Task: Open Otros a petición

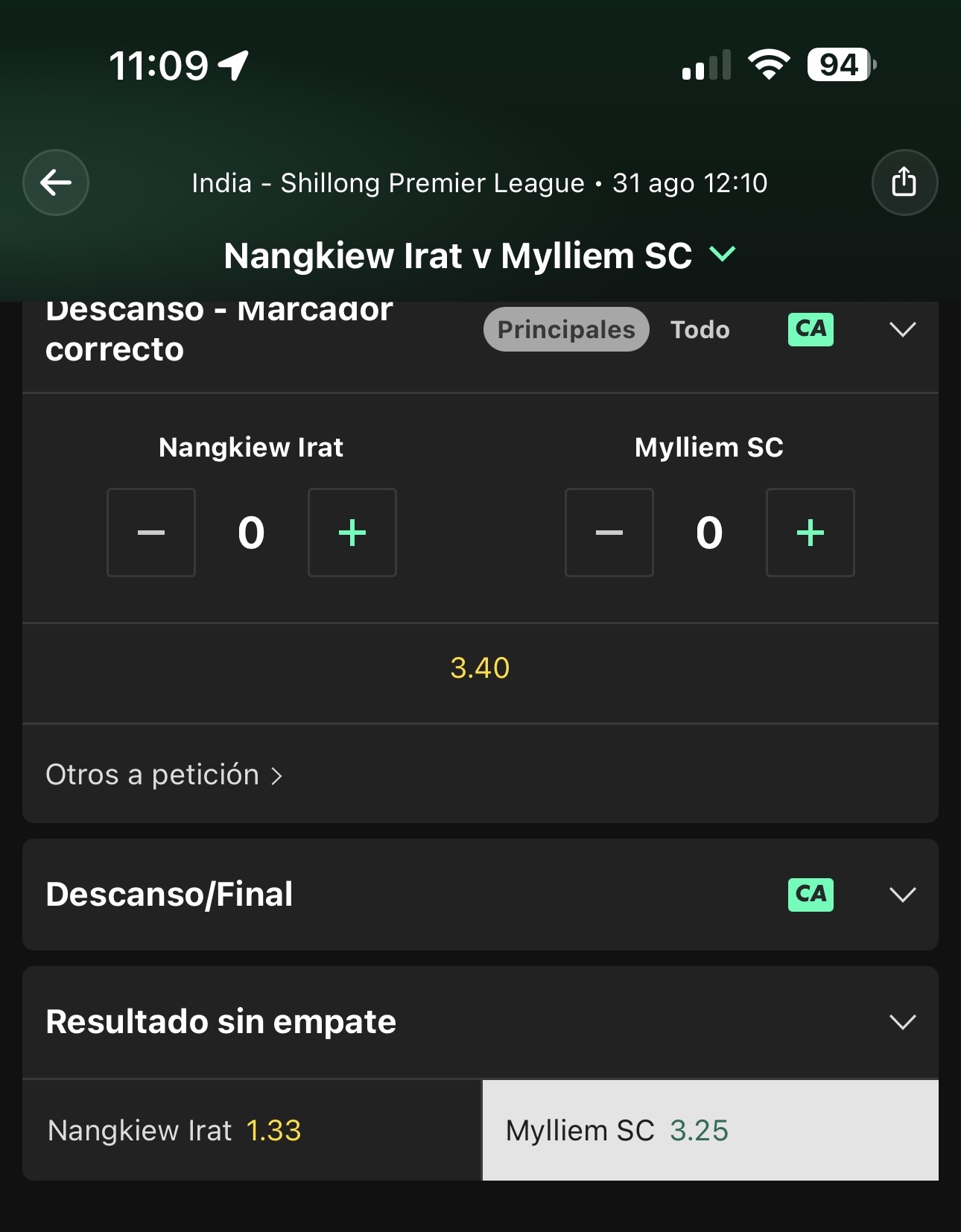Action: 164,775
